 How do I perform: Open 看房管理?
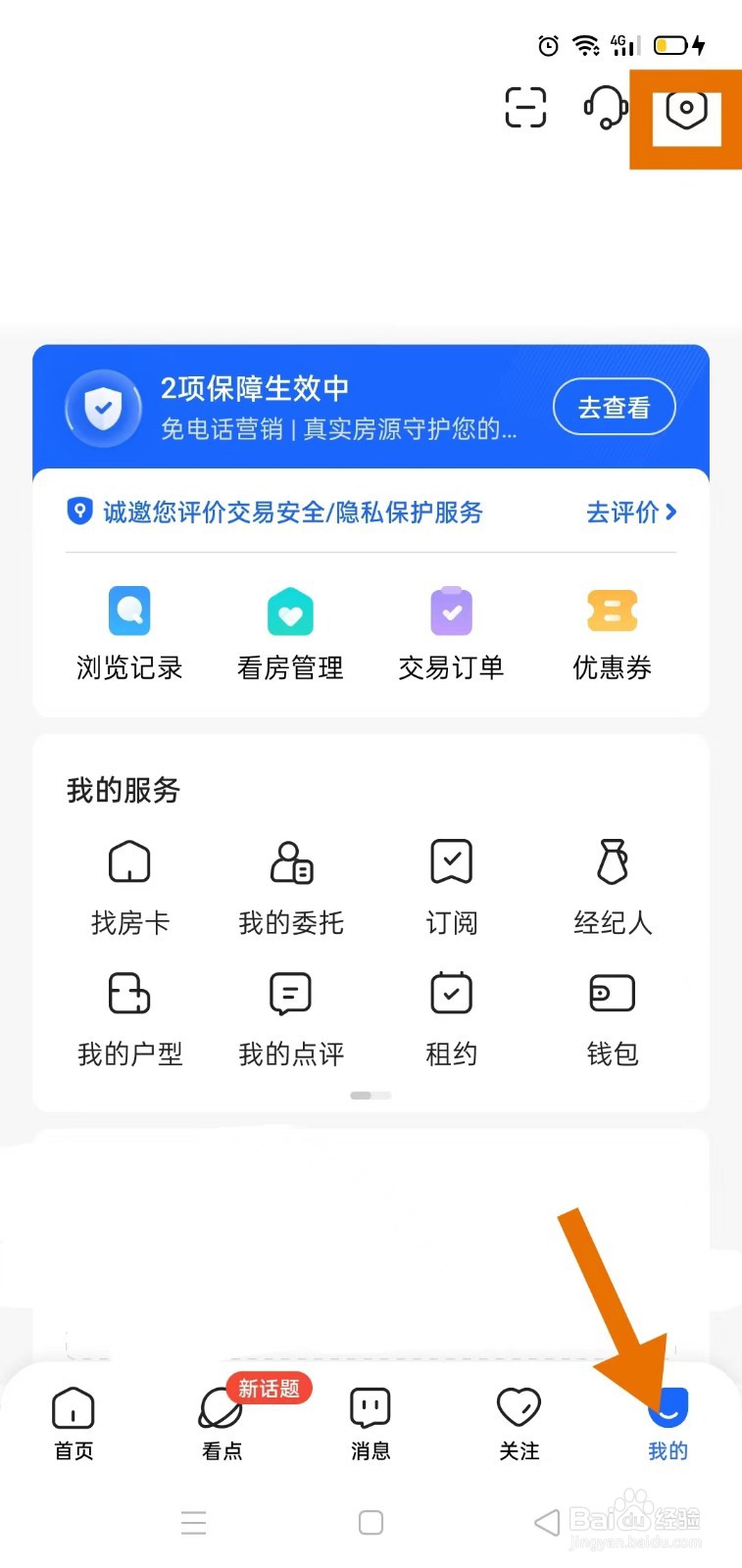(290, 633)
